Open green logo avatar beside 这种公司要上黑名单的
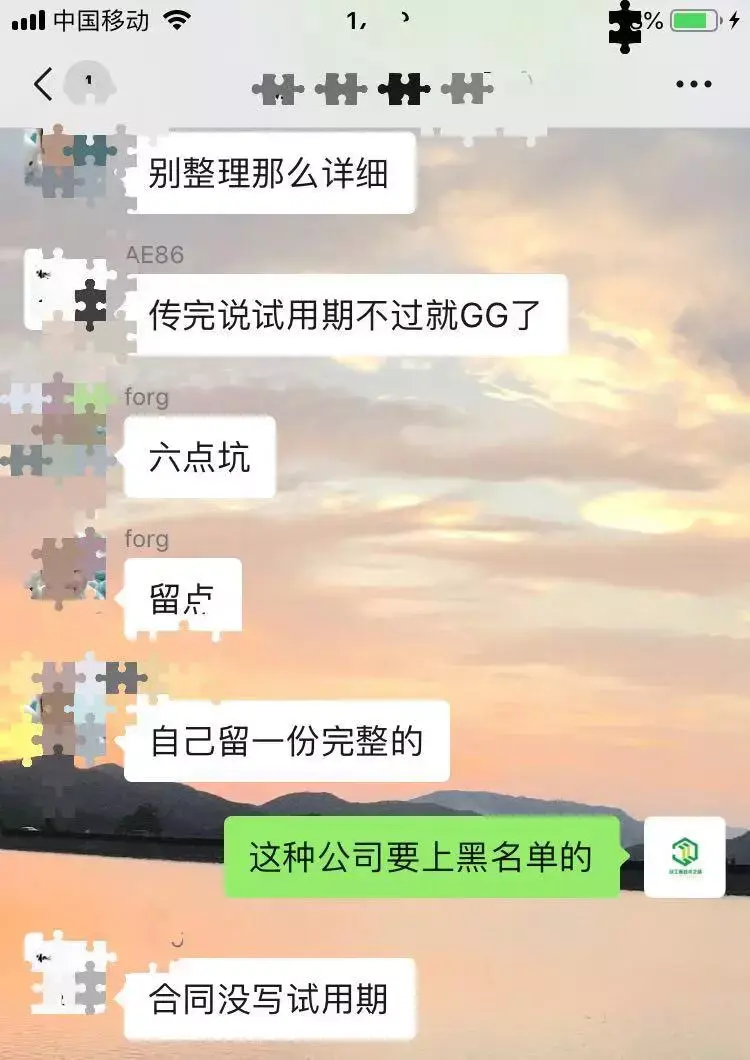 tap(685, 856)
